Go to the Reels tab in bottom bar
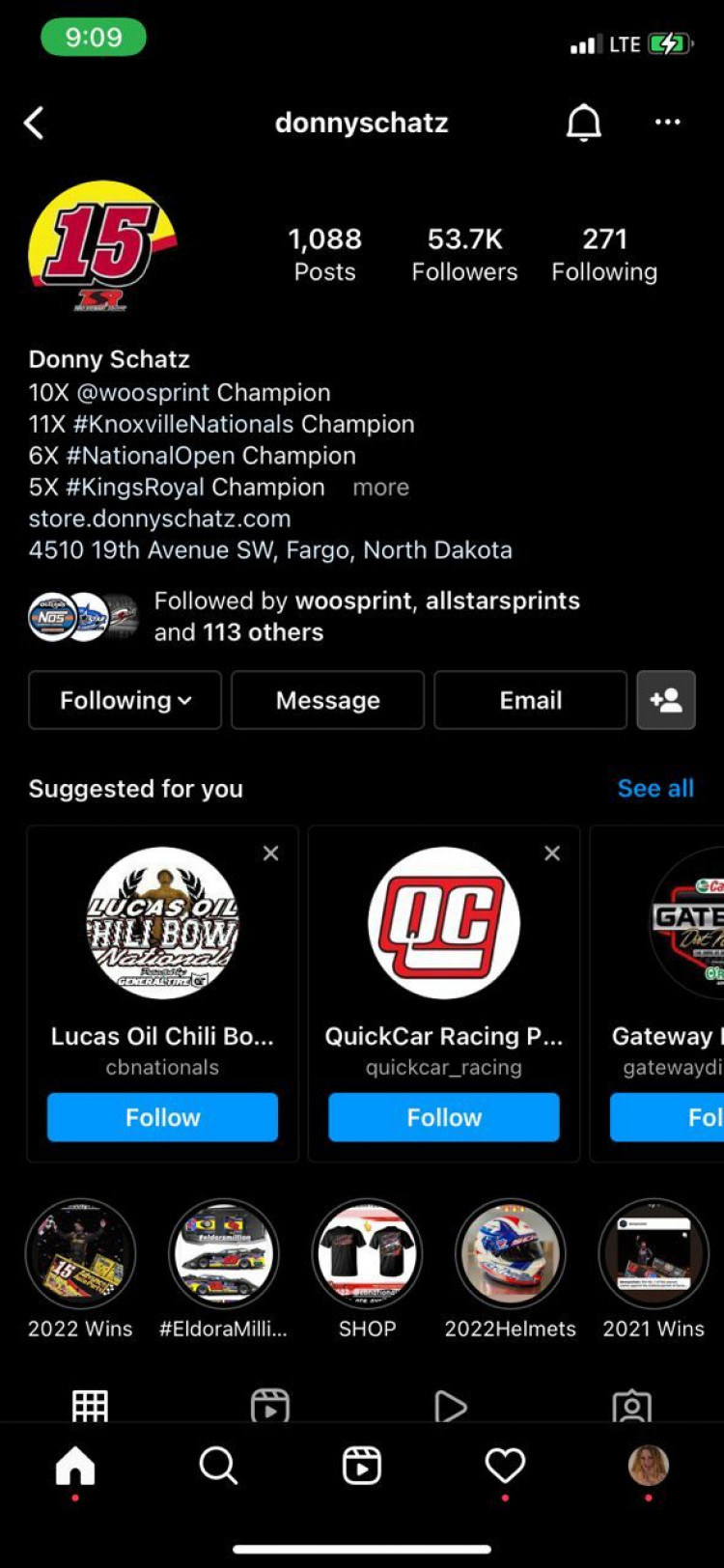Viewport: 724px width, 1568px height. 362,1466
